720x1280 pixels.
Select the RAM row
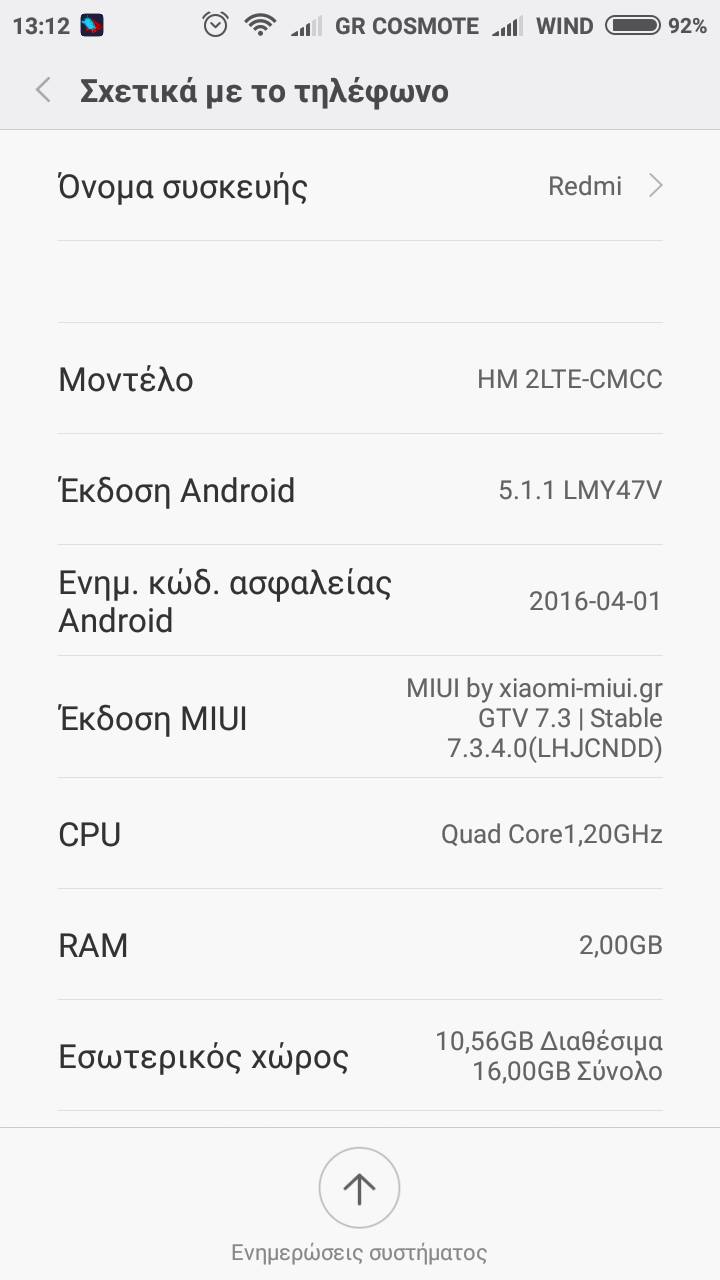click(x=360, y=945)
